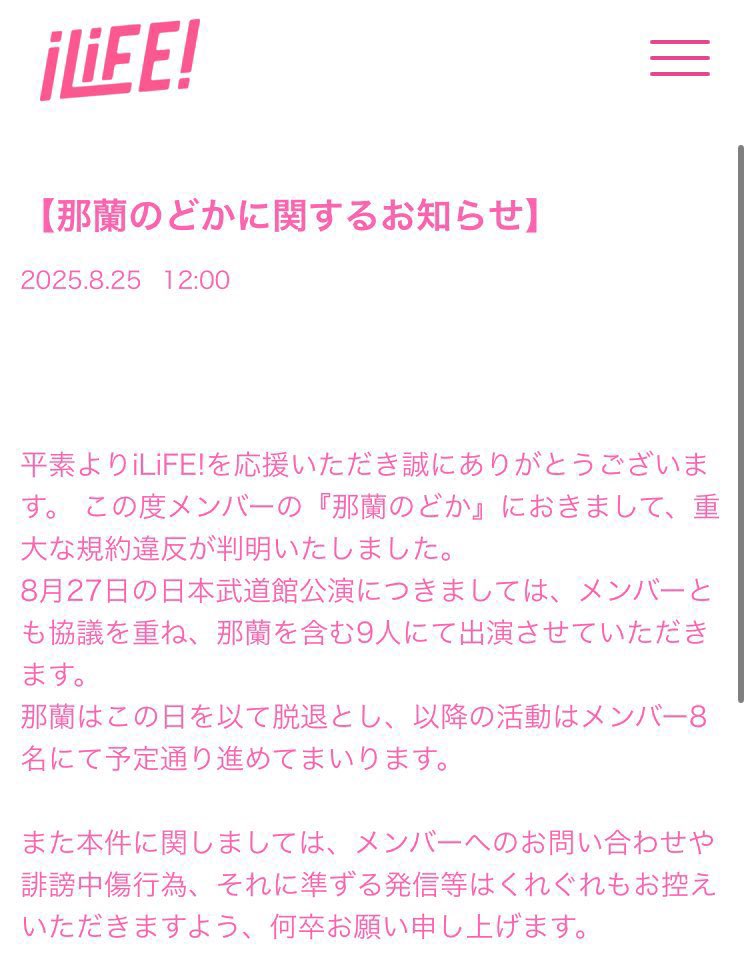Tap the iLiFE! logo to go home
The width and height of the screenshot is (749, 957).
point(119,58)
